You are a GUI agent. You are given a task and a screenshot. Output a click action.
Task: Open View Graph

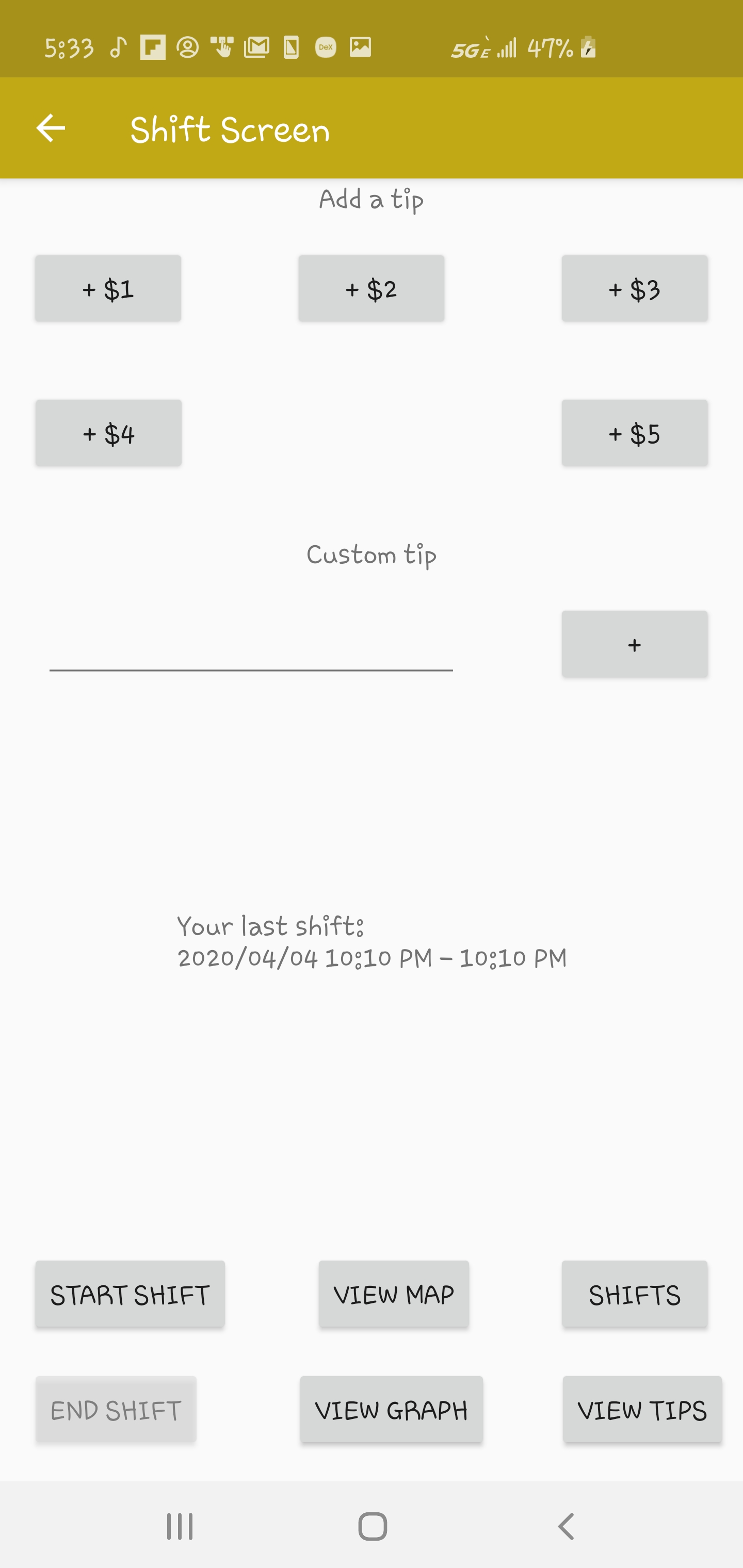coord(391,1410)
